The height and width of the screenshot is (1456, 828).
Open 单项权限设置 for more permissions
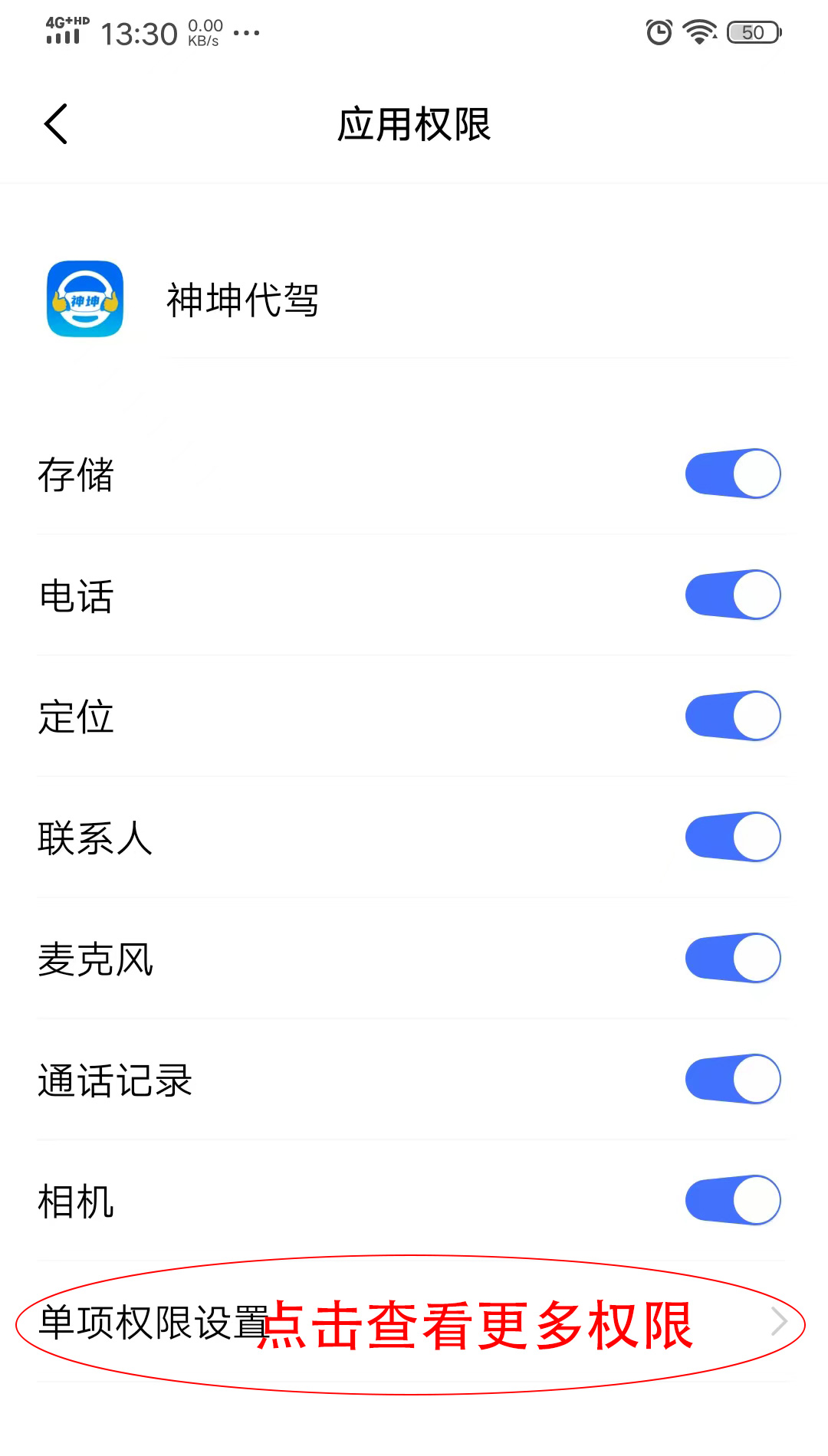tap(412, 1323)
